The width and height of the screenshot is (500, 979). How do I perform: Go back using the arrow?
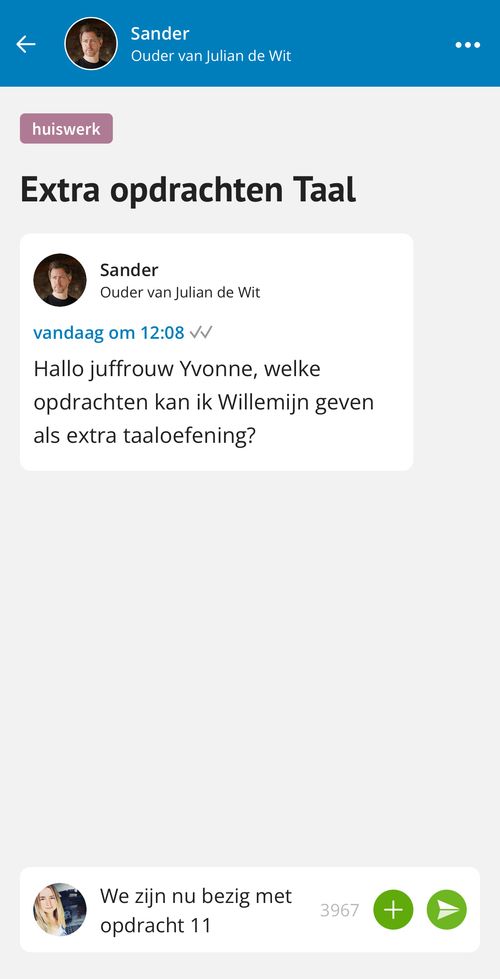[26, 44]
